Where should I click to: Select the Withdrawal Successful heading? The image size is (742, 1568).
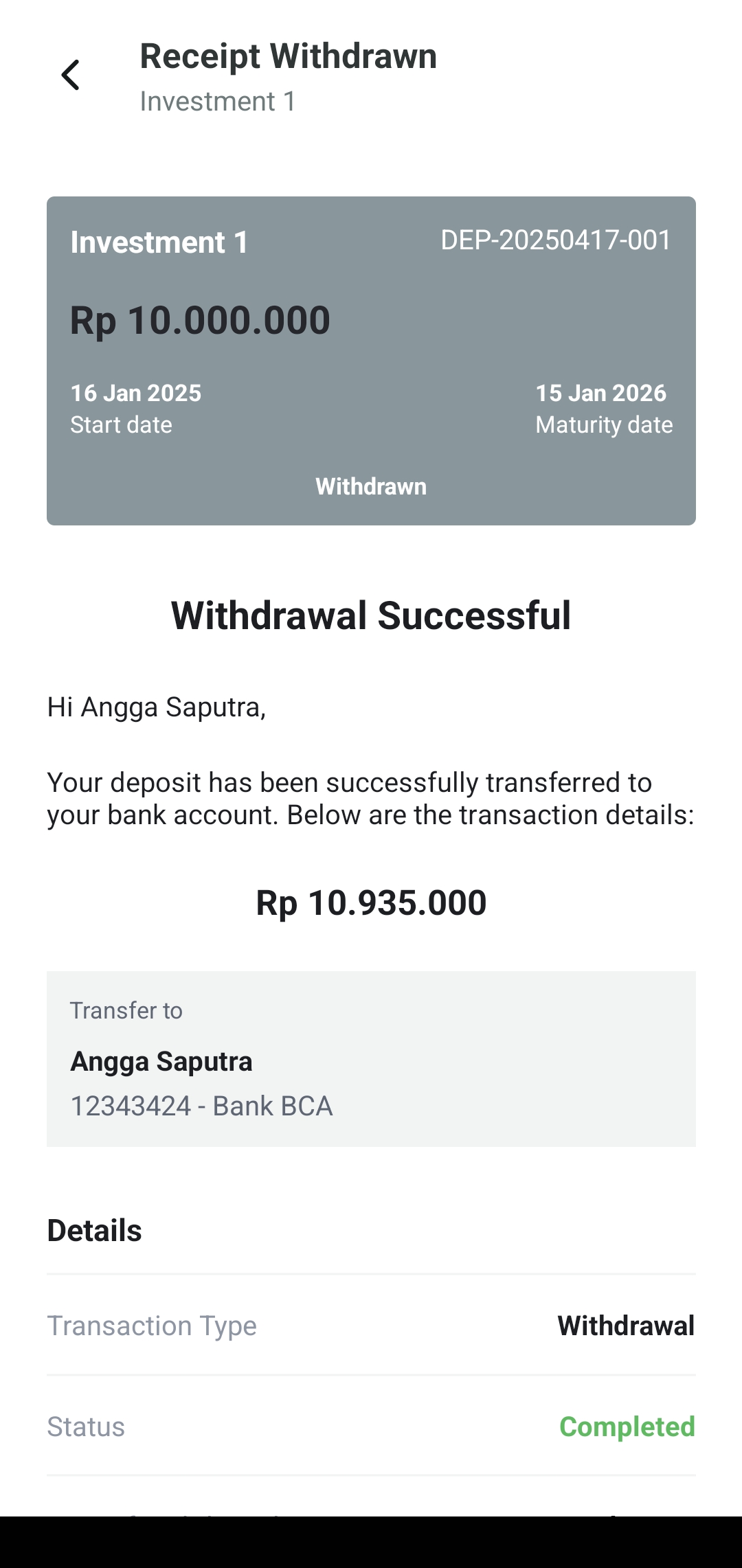coord(371,616)
